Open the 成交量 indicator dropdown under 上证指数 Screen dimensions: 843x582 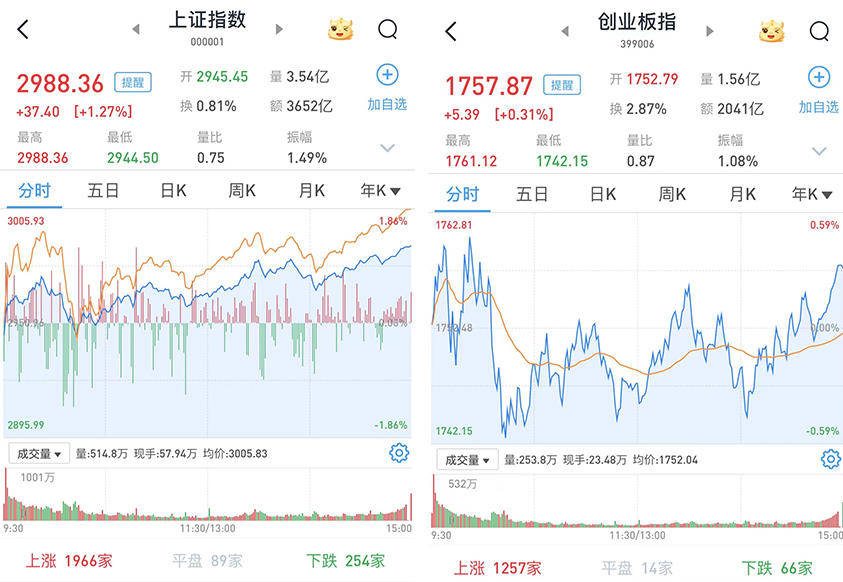(x=41, y=453)
